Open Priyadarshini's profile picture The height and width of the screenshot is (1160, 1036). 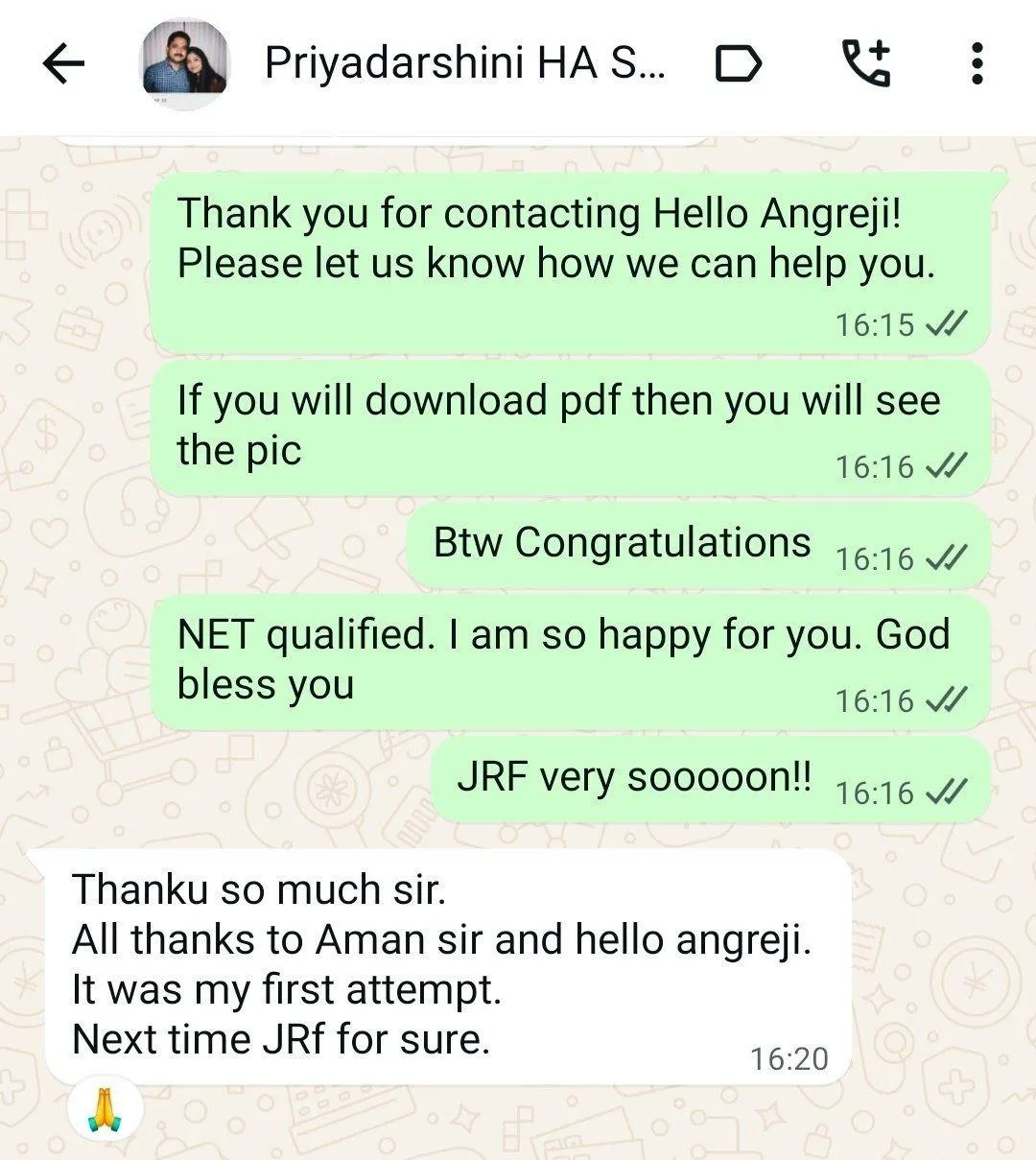point(185,64)
